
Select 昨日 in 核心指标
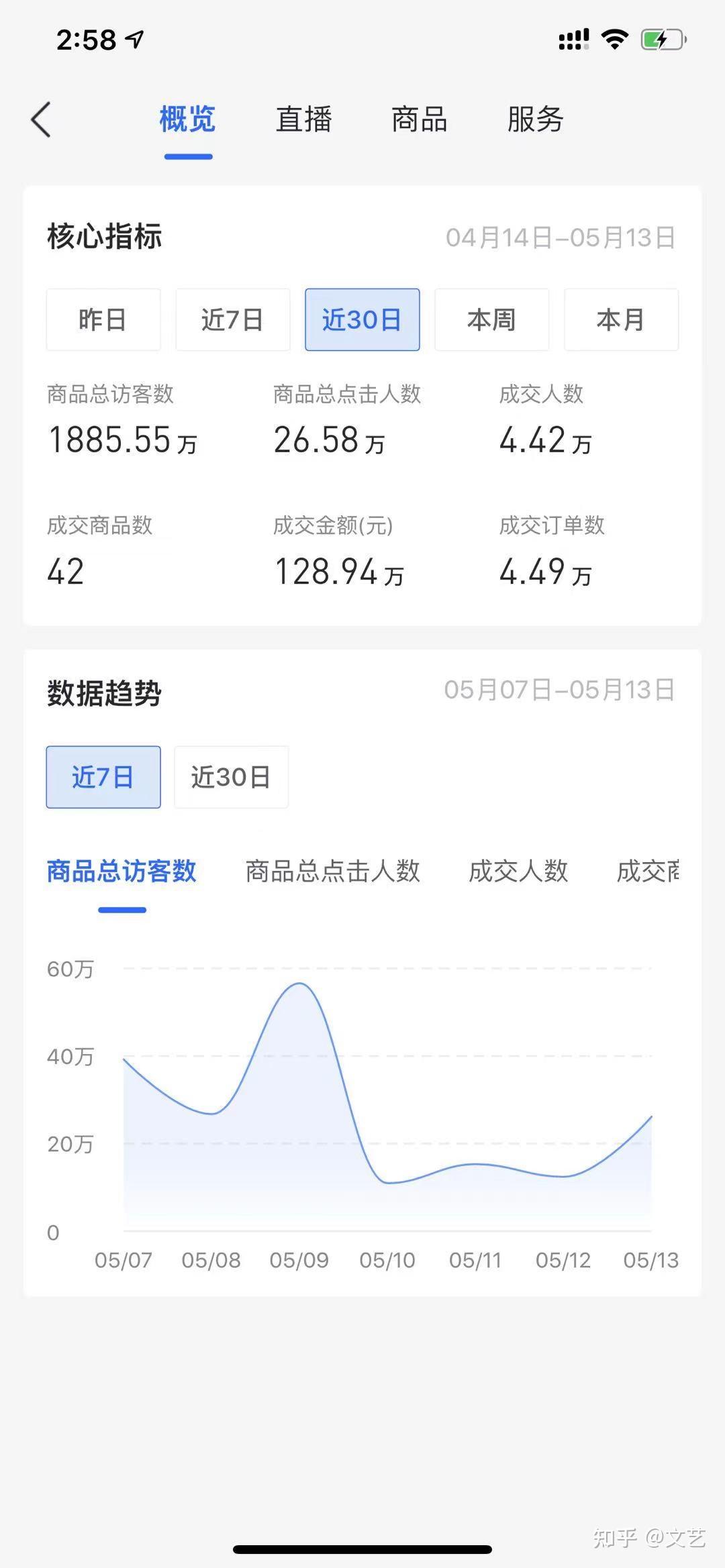pos(103,320)
